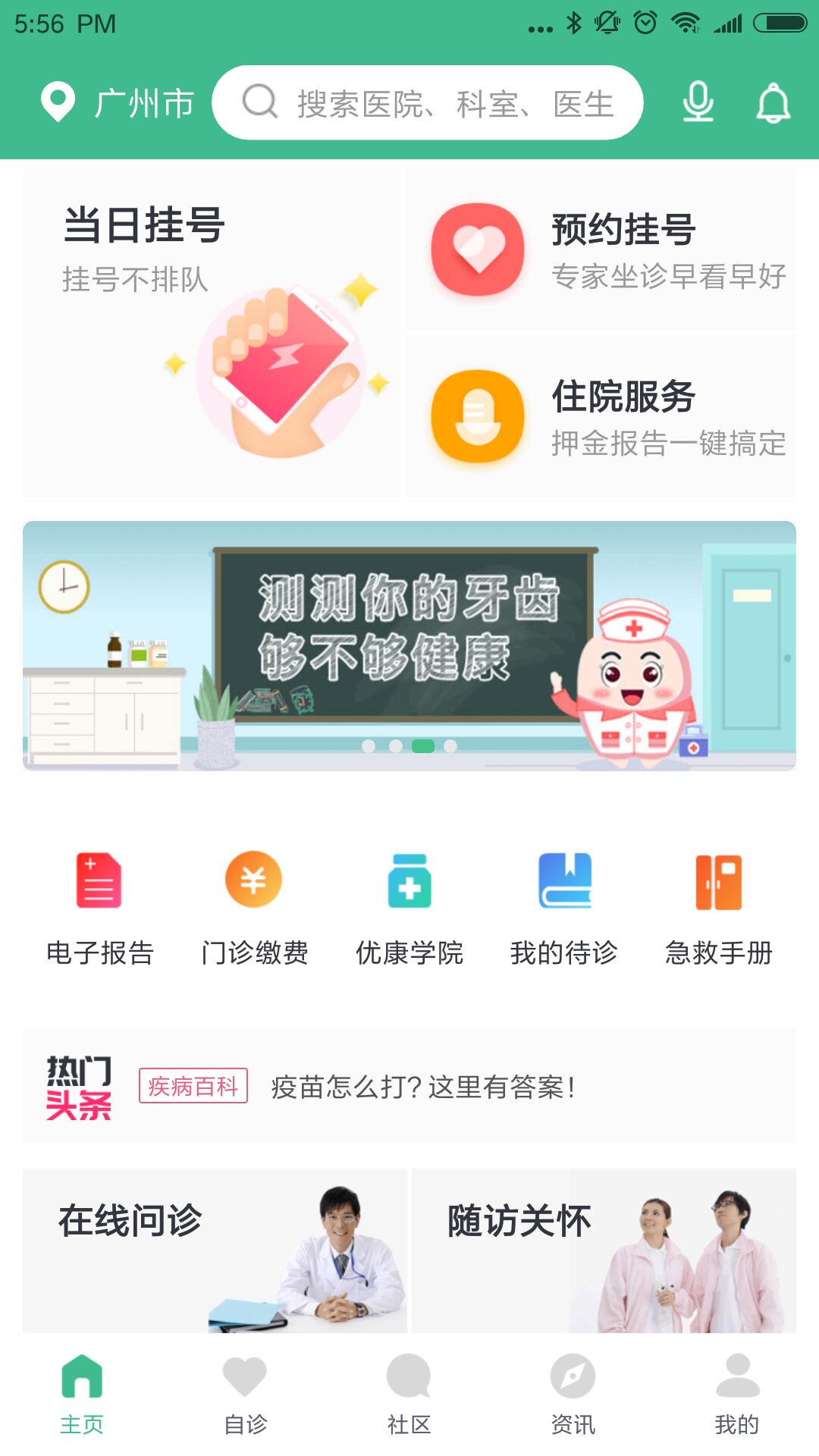
Task: Tap the hospital and doctor search box
Action: tap(428, 102)
